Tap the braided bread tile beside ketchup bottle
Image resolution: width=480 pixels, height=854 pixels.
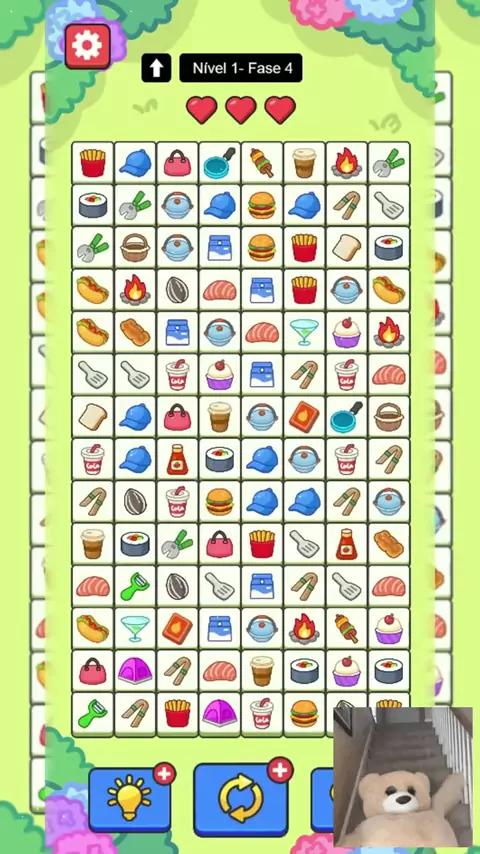click(388, 544)
